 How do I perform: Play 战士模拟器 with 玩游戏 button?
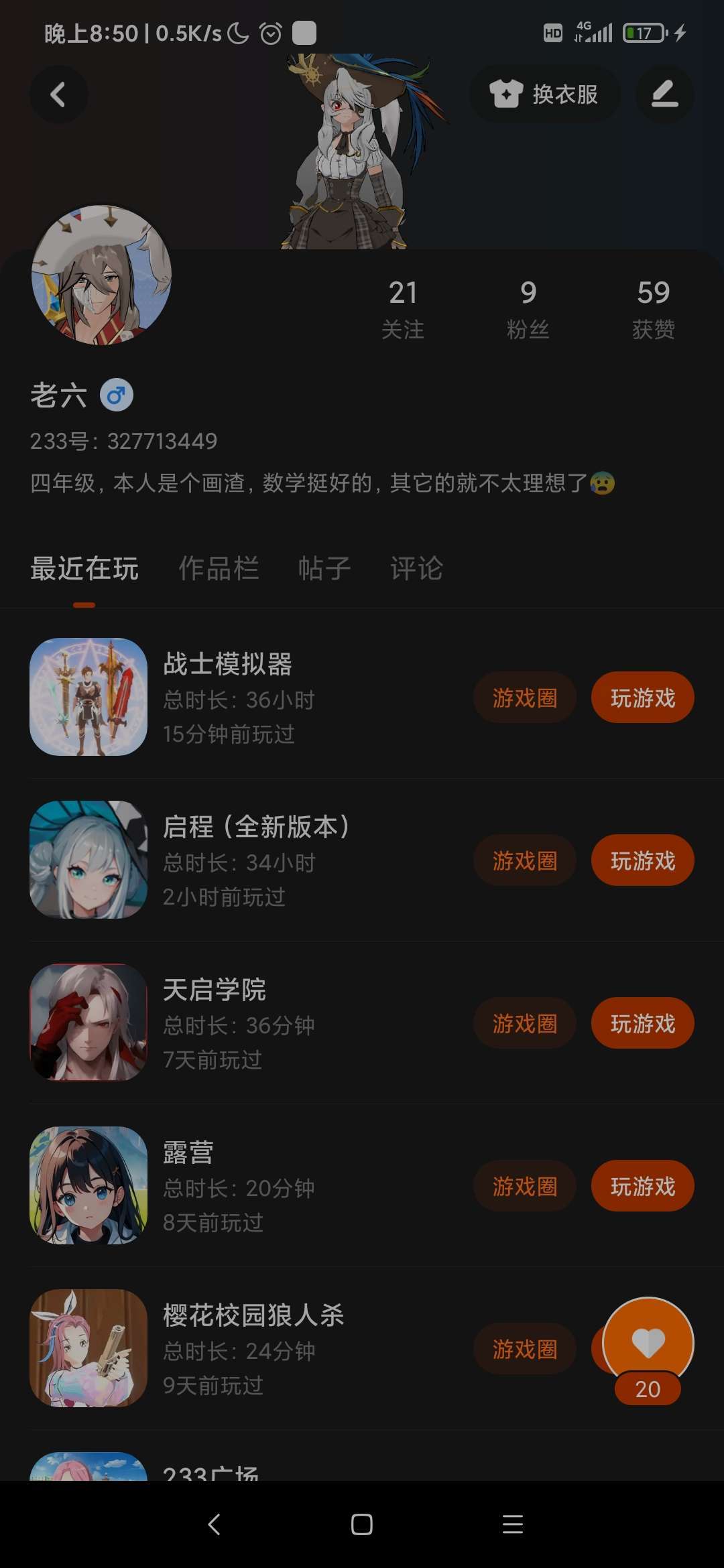pos(642,698)
